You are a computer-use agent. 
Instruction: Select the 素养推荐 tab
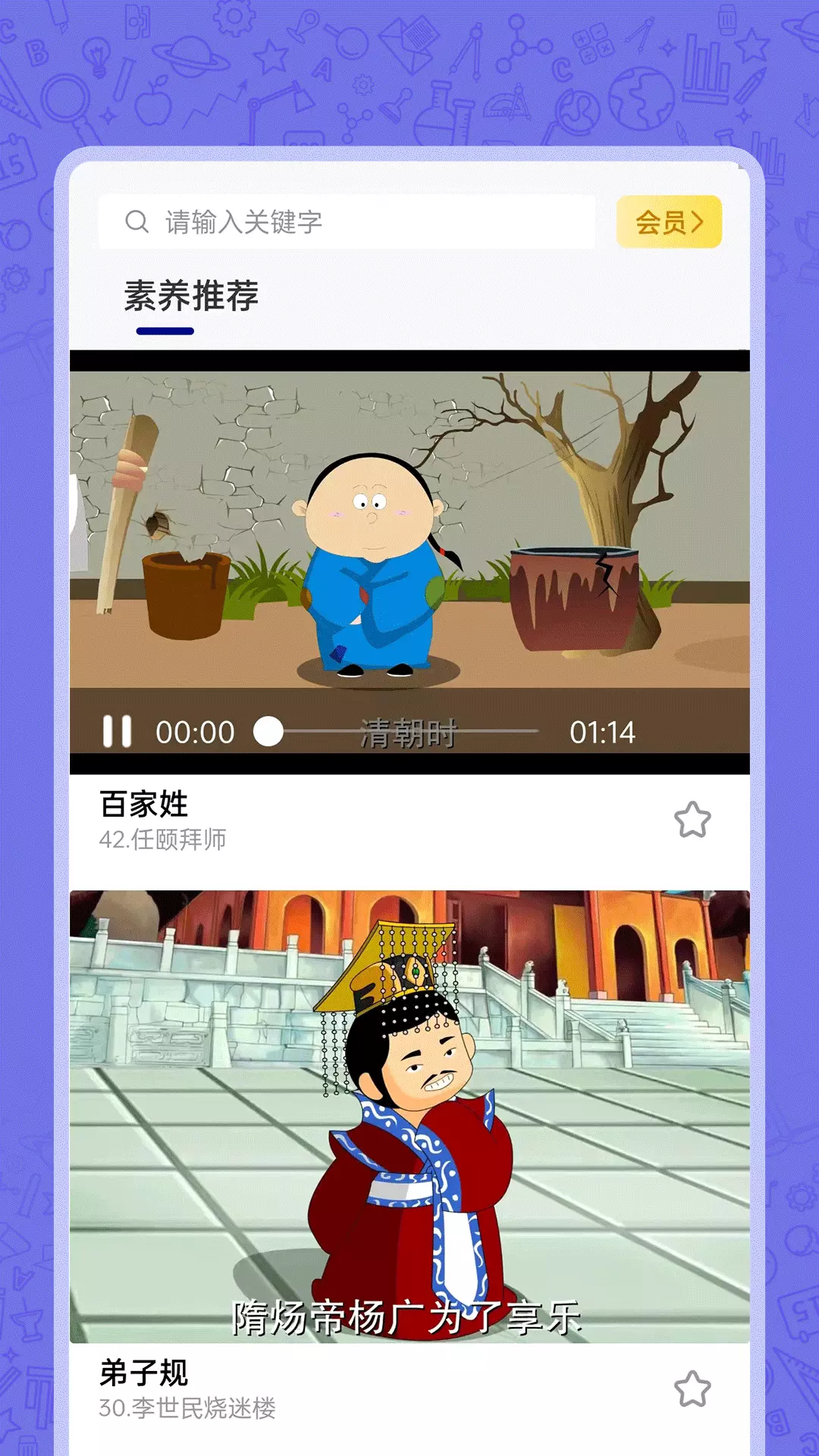point(191,296)
